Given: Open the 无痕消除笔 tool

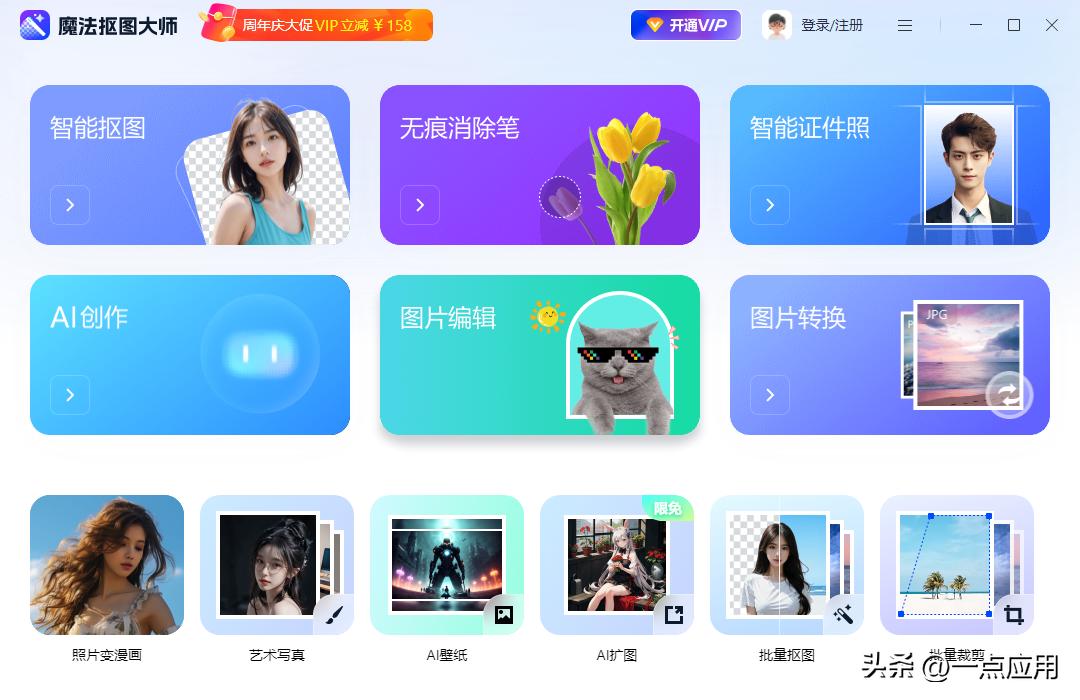Looking at the screenshot, I should pos(539,165).
